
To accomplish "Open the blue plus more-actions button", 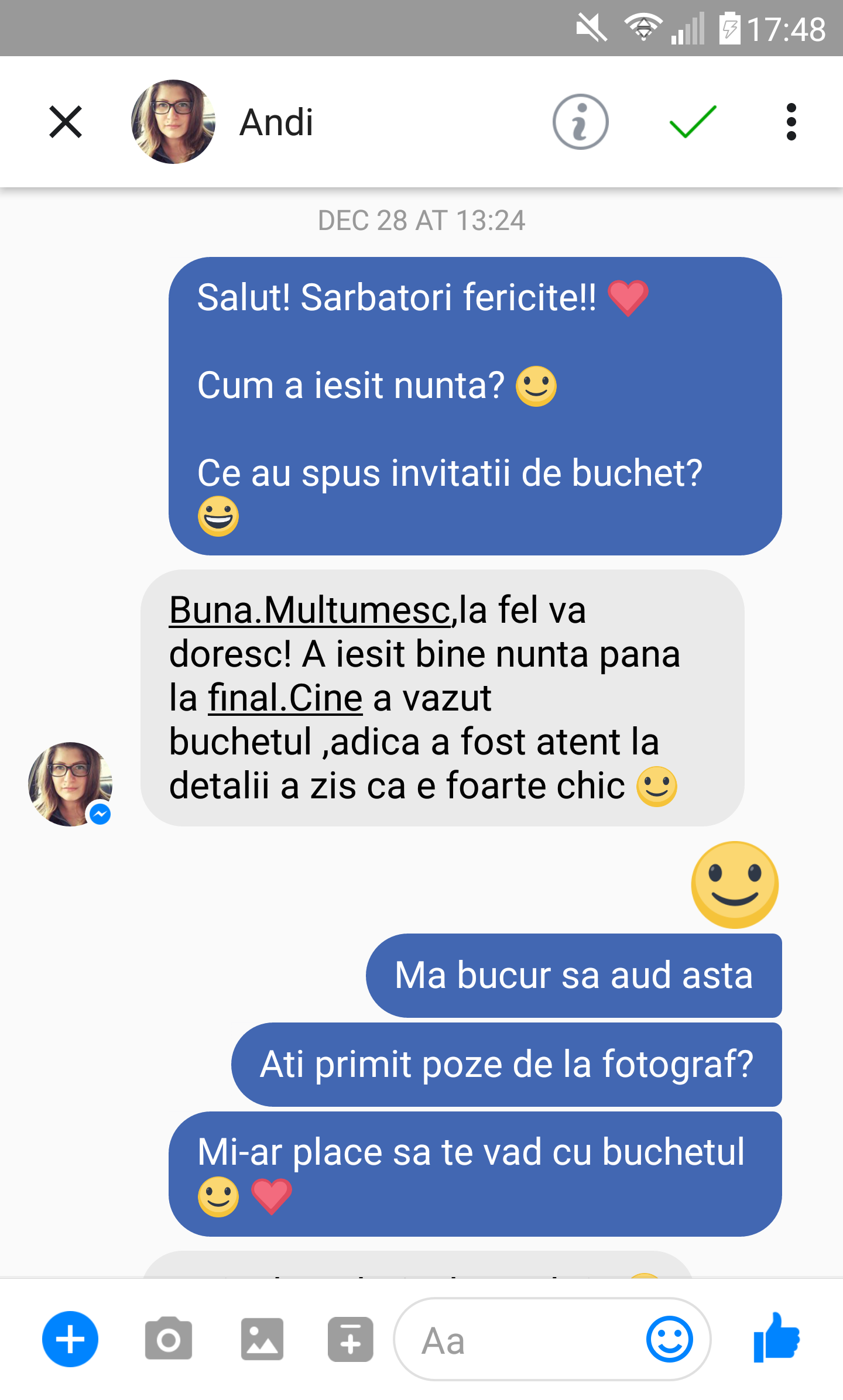I will pos(70,1339).
